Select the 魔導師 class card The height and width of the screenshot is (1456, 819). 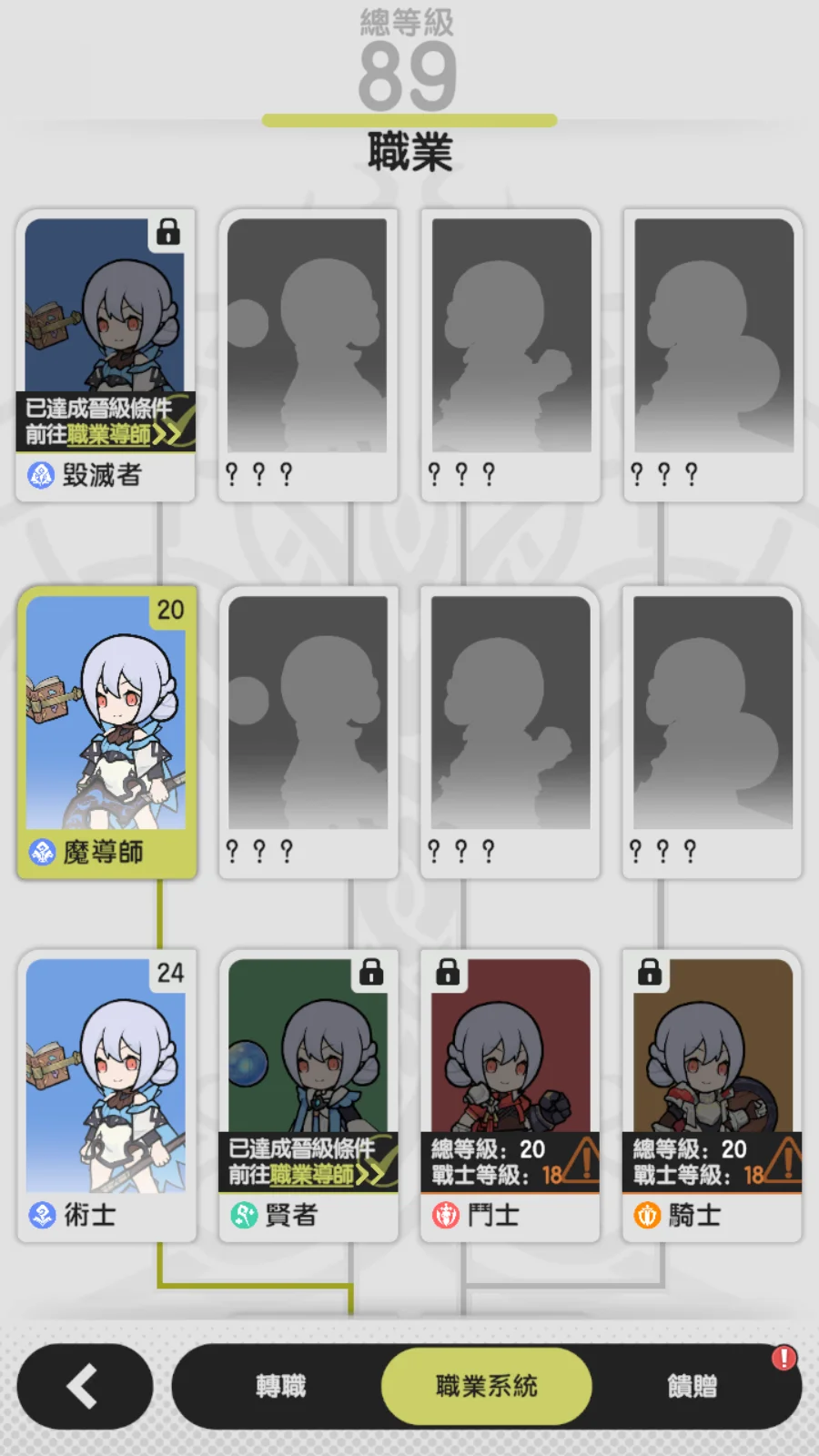tap(106, 733)
